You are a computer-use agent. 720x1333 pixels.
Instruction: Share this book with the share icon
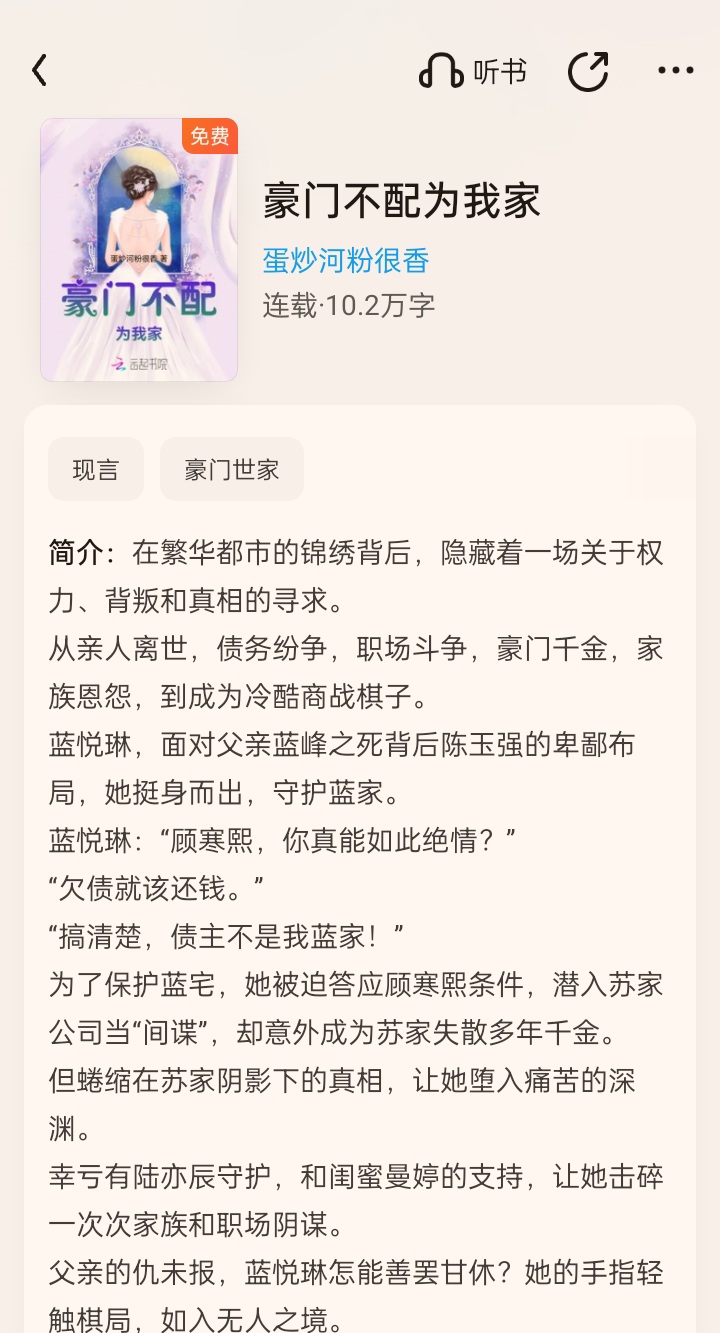tap(588, 71)
